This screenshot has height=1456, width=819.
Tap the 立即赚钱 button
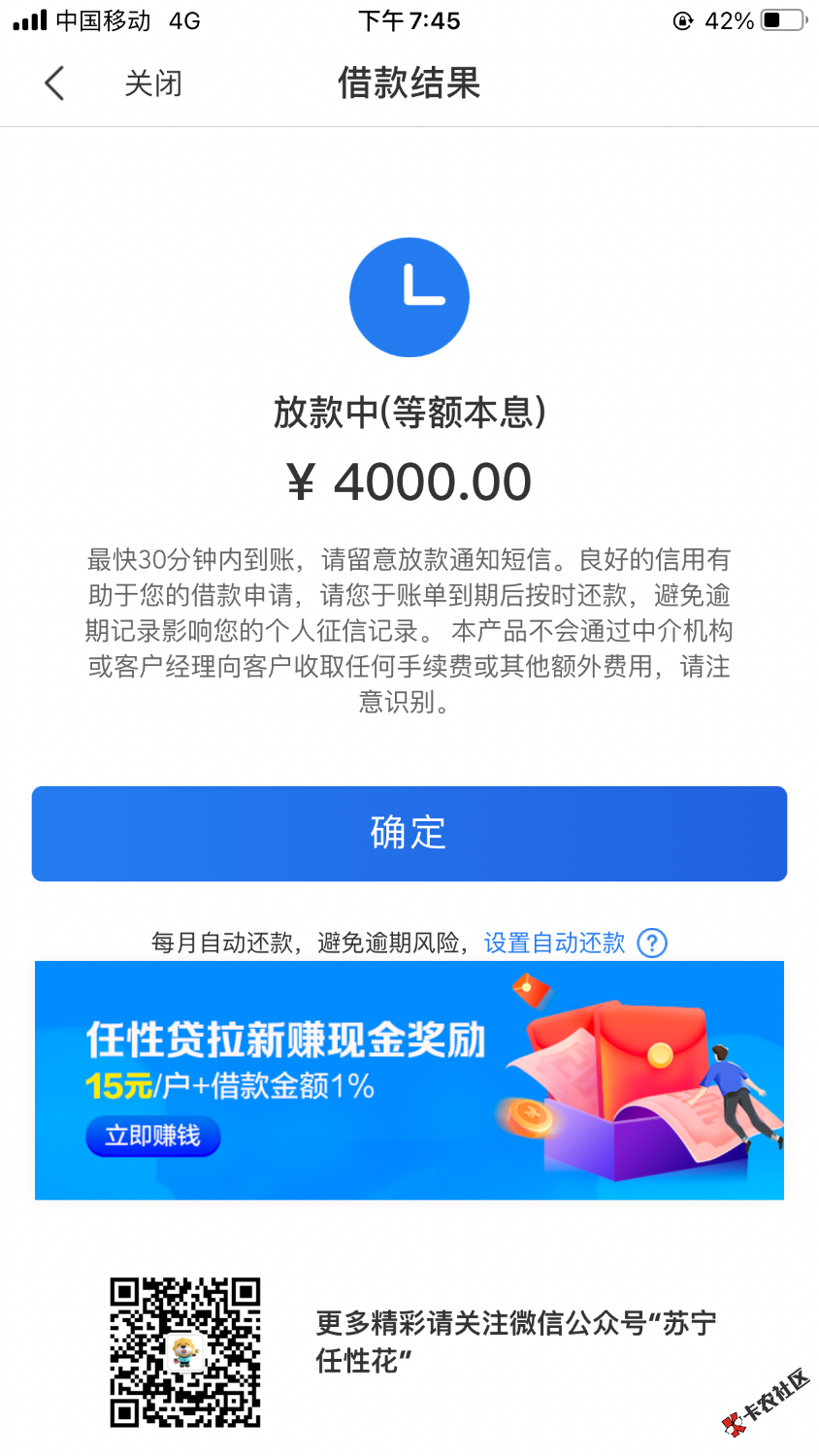pos(153,1136)
